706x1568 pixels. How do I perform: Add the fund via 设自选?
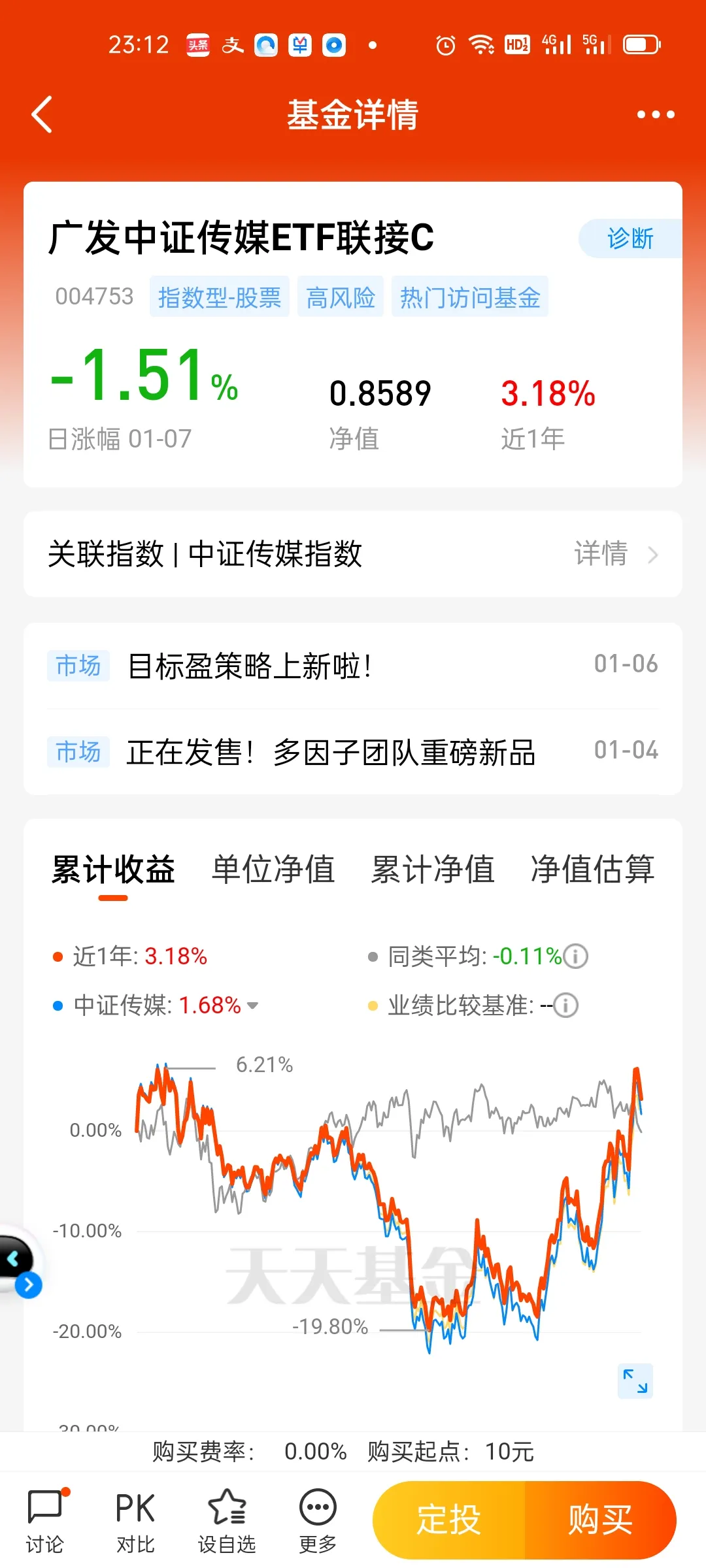coord(227,1520)
